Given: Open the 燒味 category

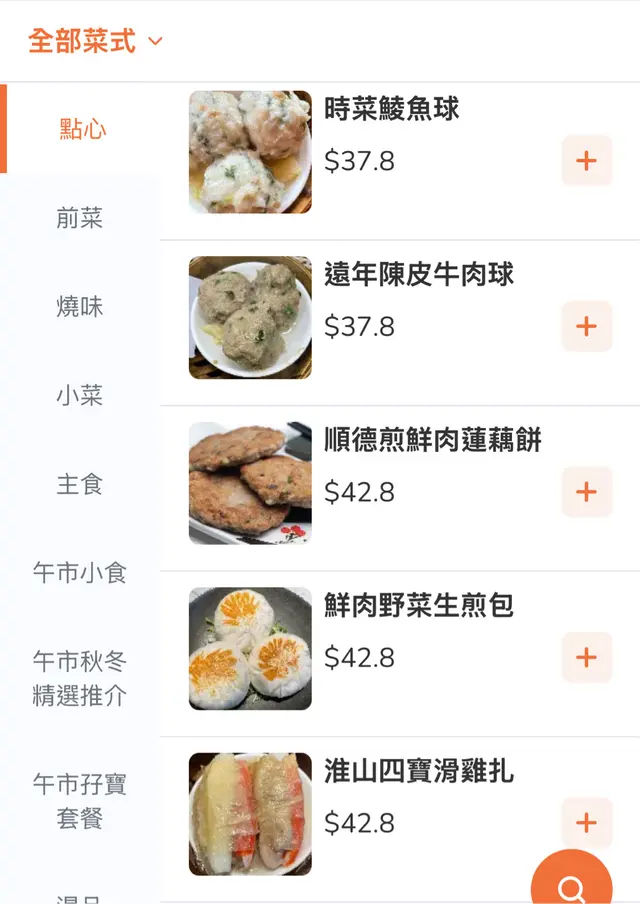Looking at the screenshot, I should click(80, 307).
